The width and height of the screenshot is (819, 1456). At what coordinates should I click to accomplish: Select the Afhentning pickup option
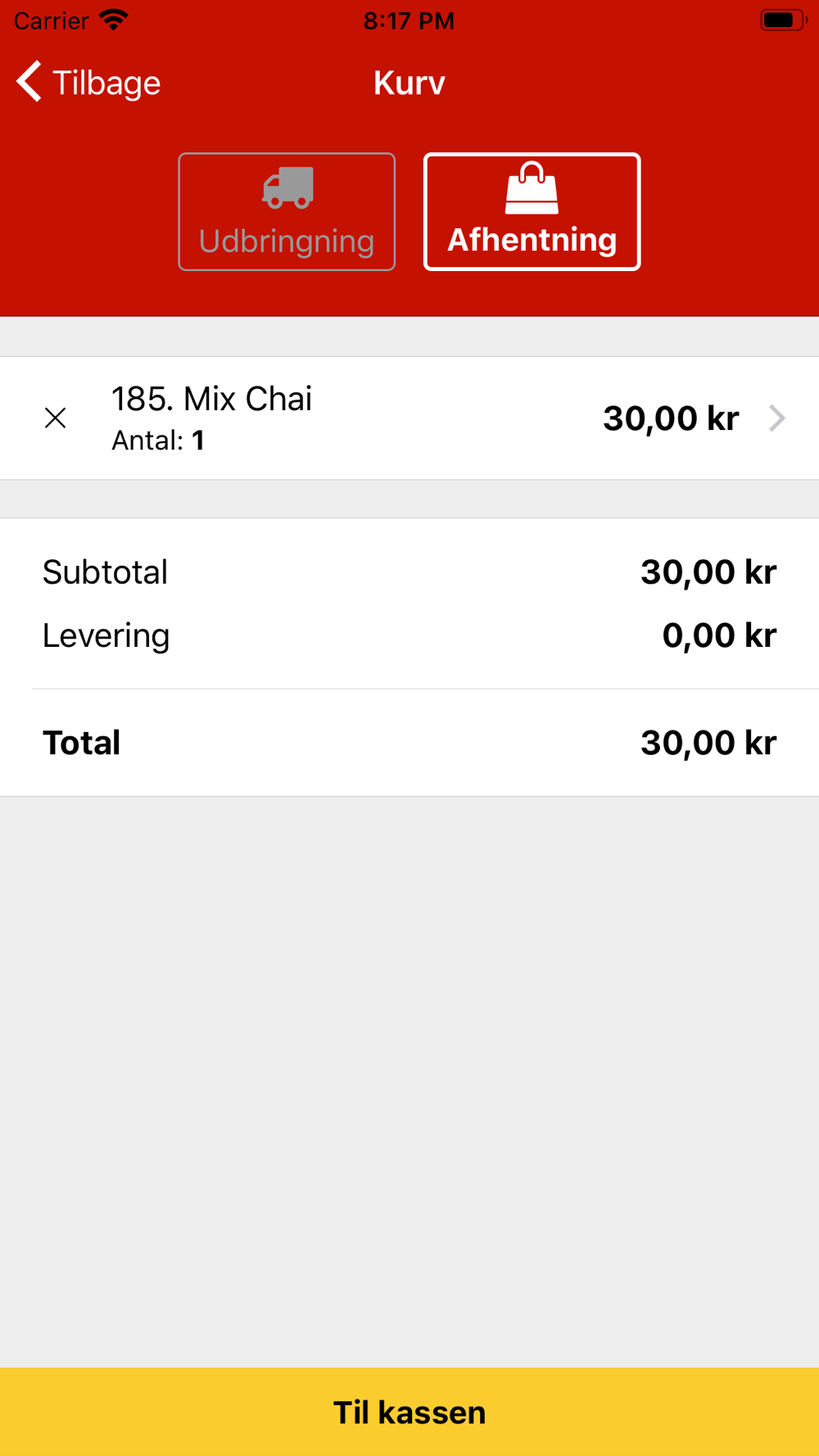[x=532, y=211]
